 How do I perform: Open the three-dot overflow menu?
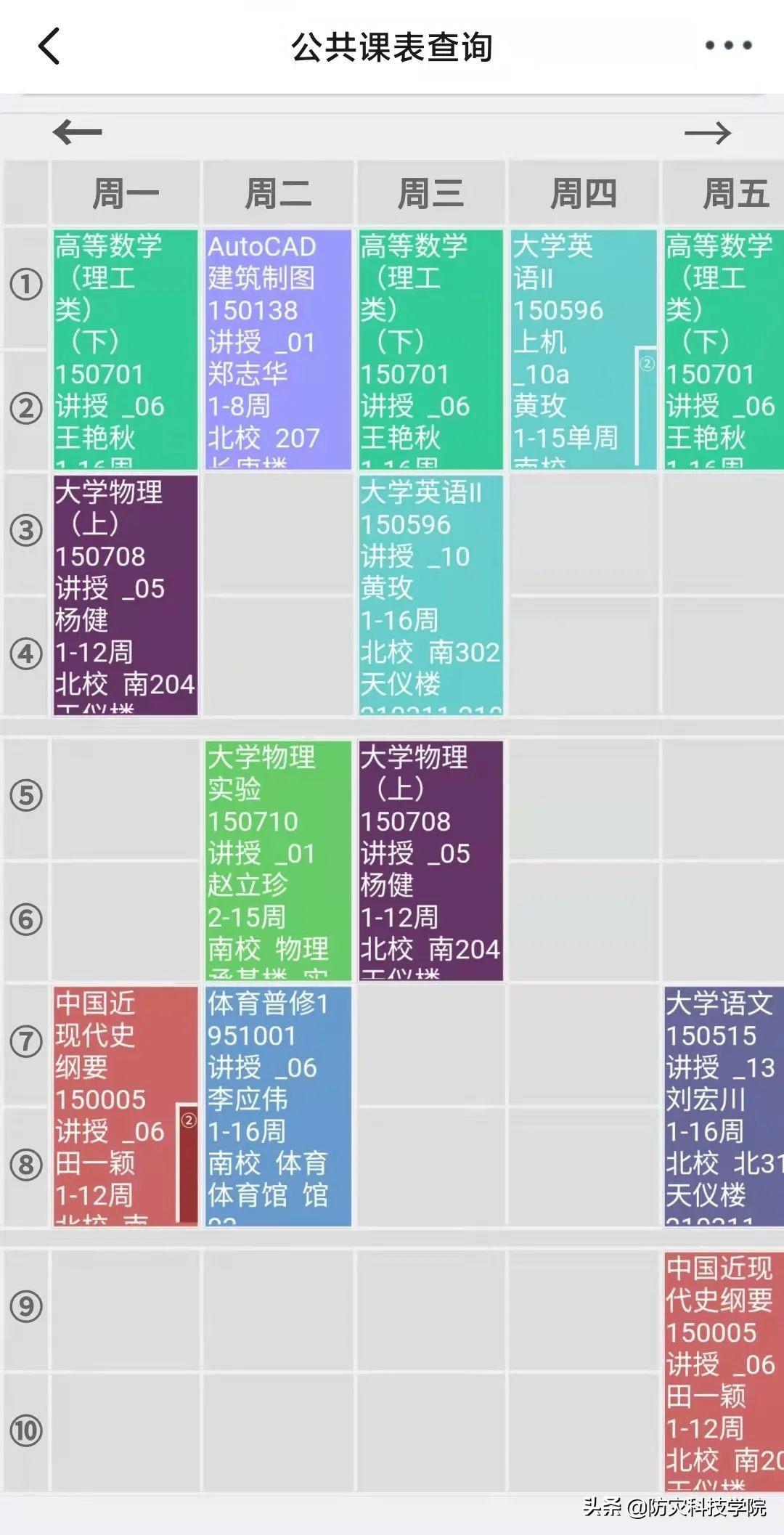pyautogui.click(x=728, y=46)
